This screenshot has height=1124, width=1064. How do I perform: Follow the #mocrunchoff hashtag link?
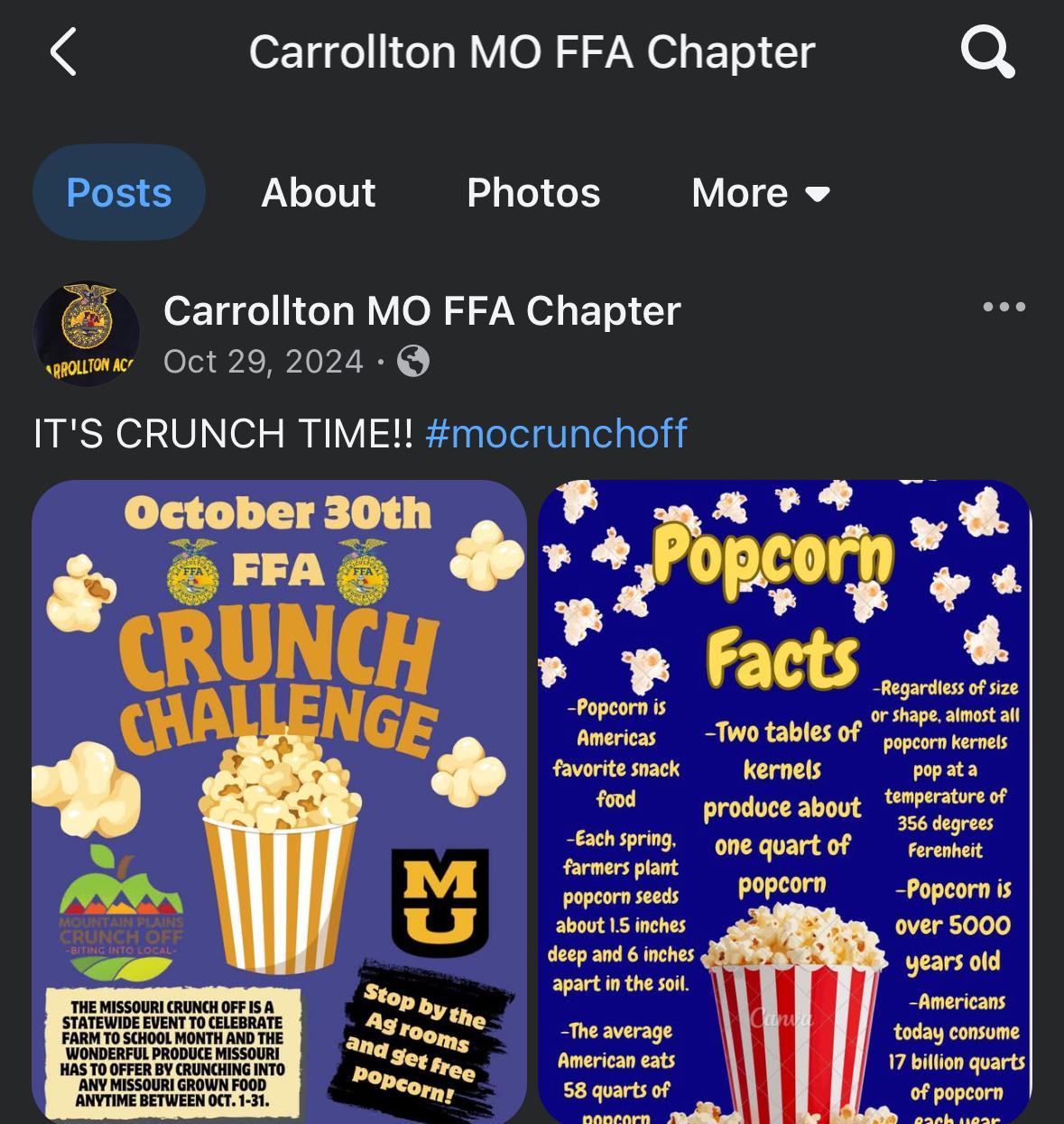pyautogui.click(x=556, y=434)
